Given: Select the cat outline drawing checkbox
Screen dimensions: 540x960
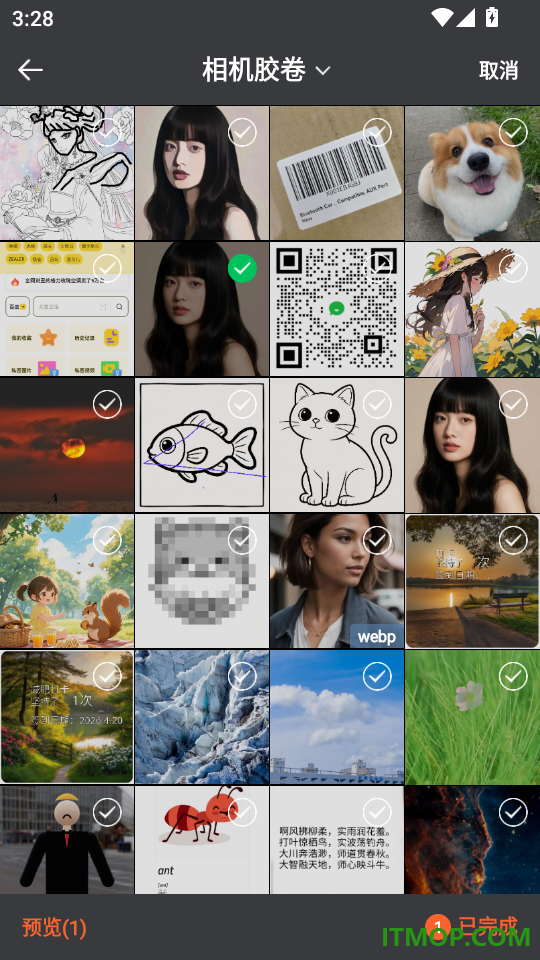Looking at the screenshot, I should point(377,404).
